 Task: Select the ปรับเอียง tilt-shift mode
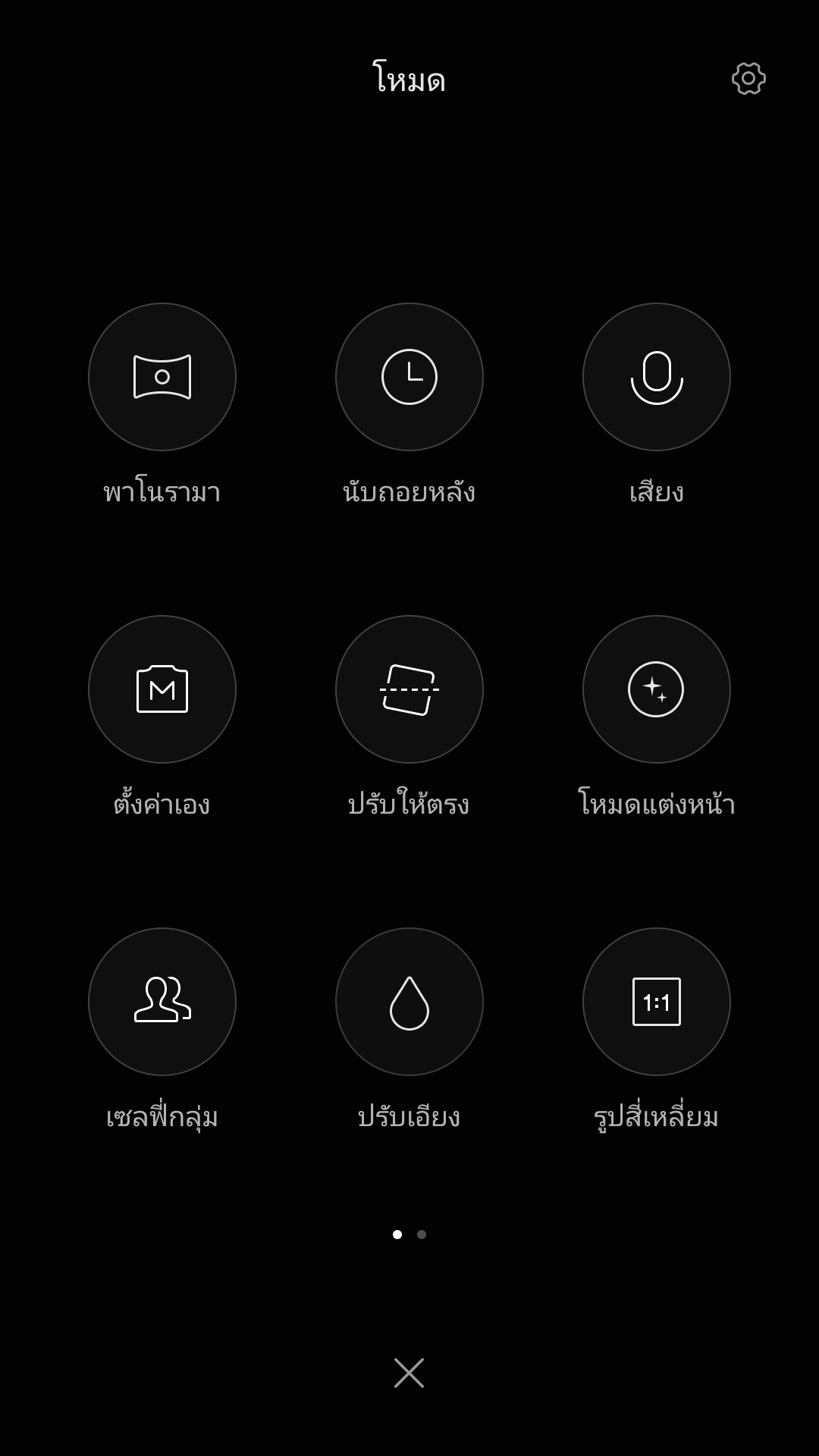(409, 1002)
